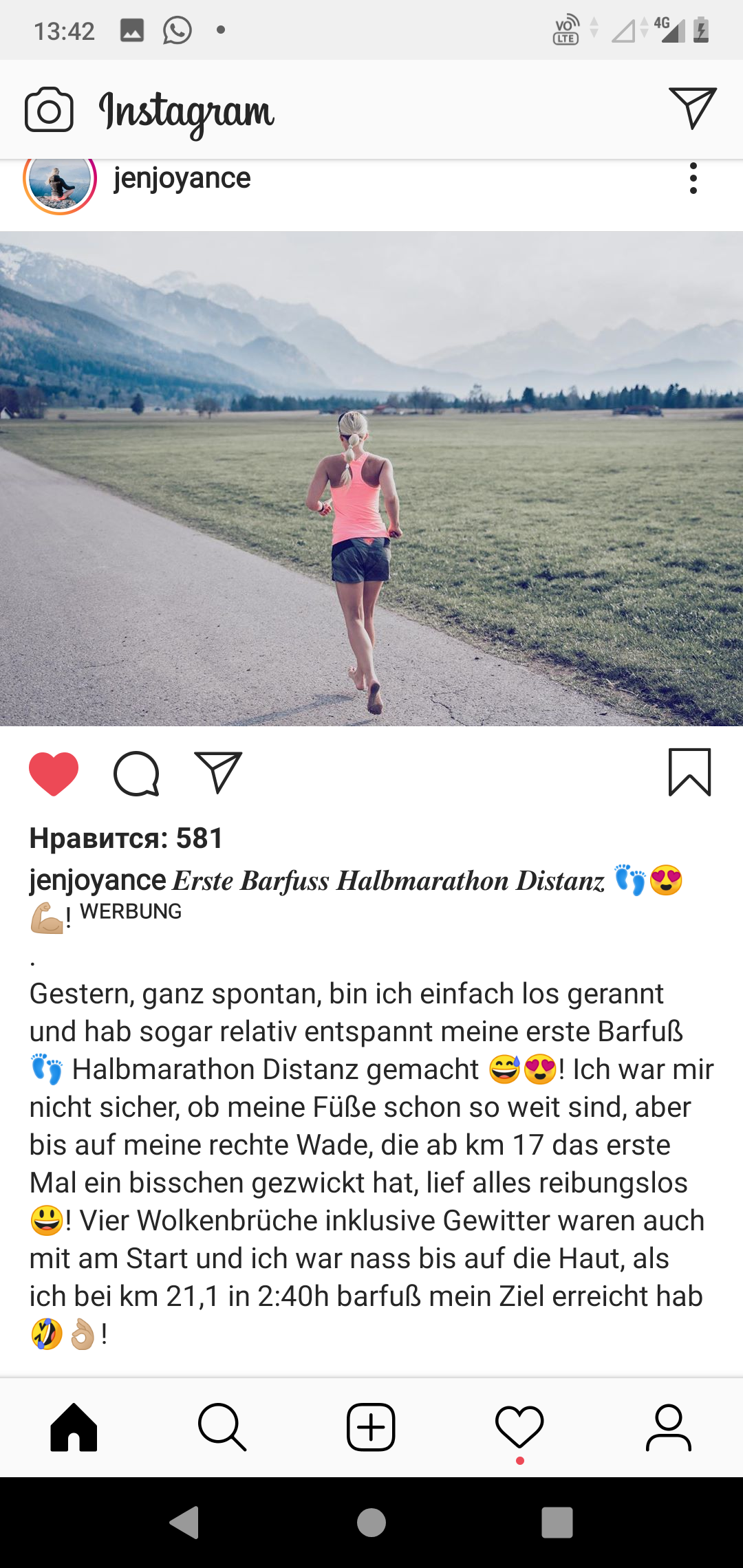Create a new post with plus tab
Viewport: 743px width, 1568px height.
click(x=371, y=1427)
